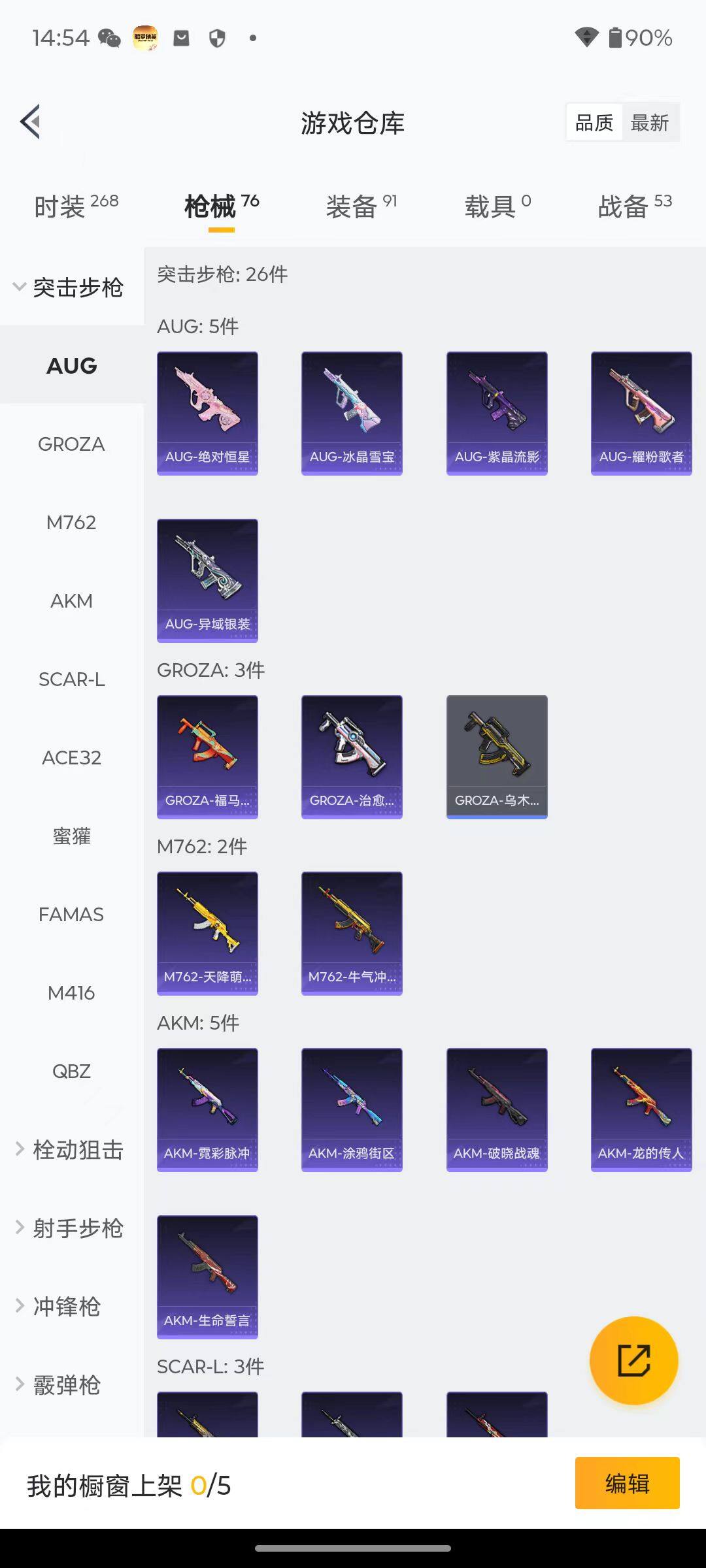Open the 载具 tab

[x=497, y=206]
